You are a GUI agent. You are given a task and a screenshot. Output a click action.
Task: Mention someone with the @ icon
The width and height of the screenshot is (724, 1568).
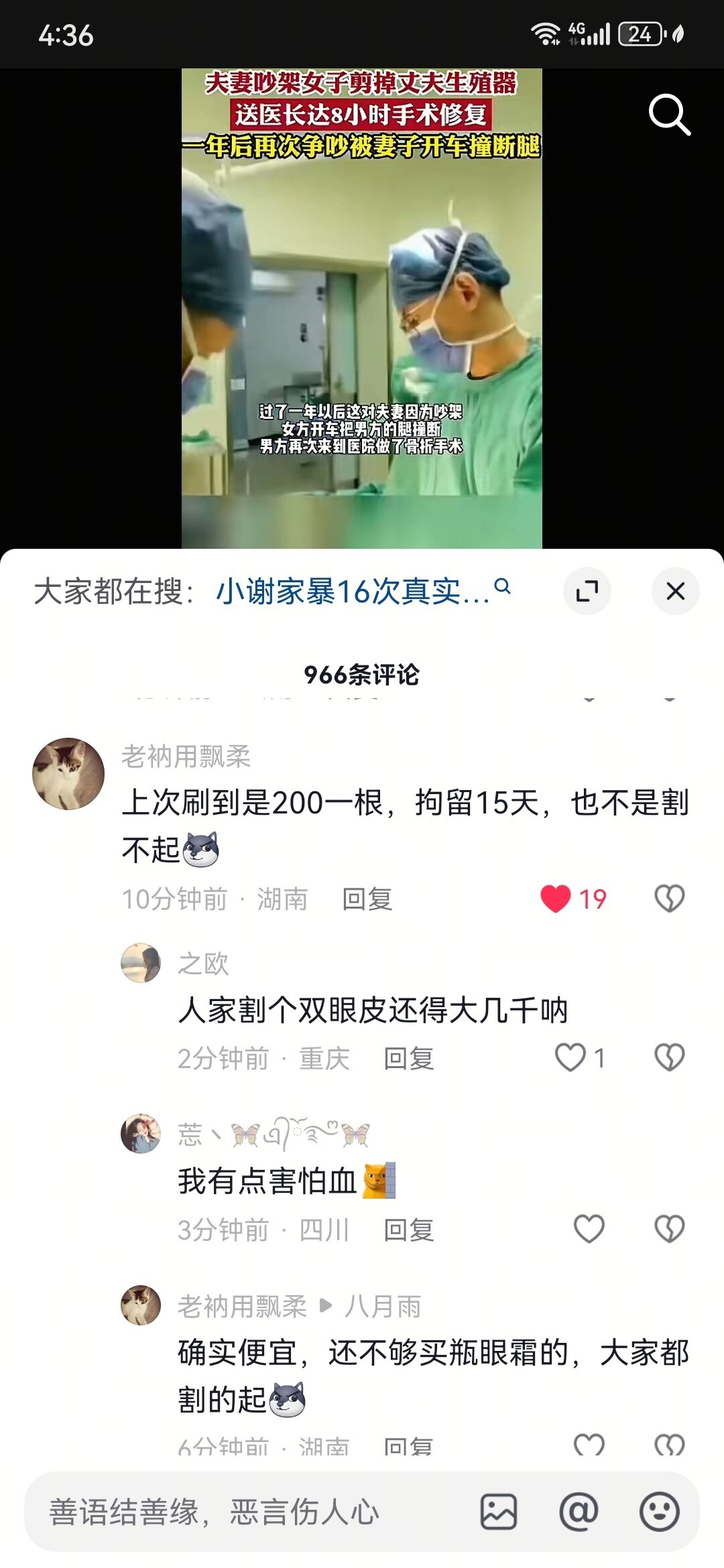coord(579,1512)
